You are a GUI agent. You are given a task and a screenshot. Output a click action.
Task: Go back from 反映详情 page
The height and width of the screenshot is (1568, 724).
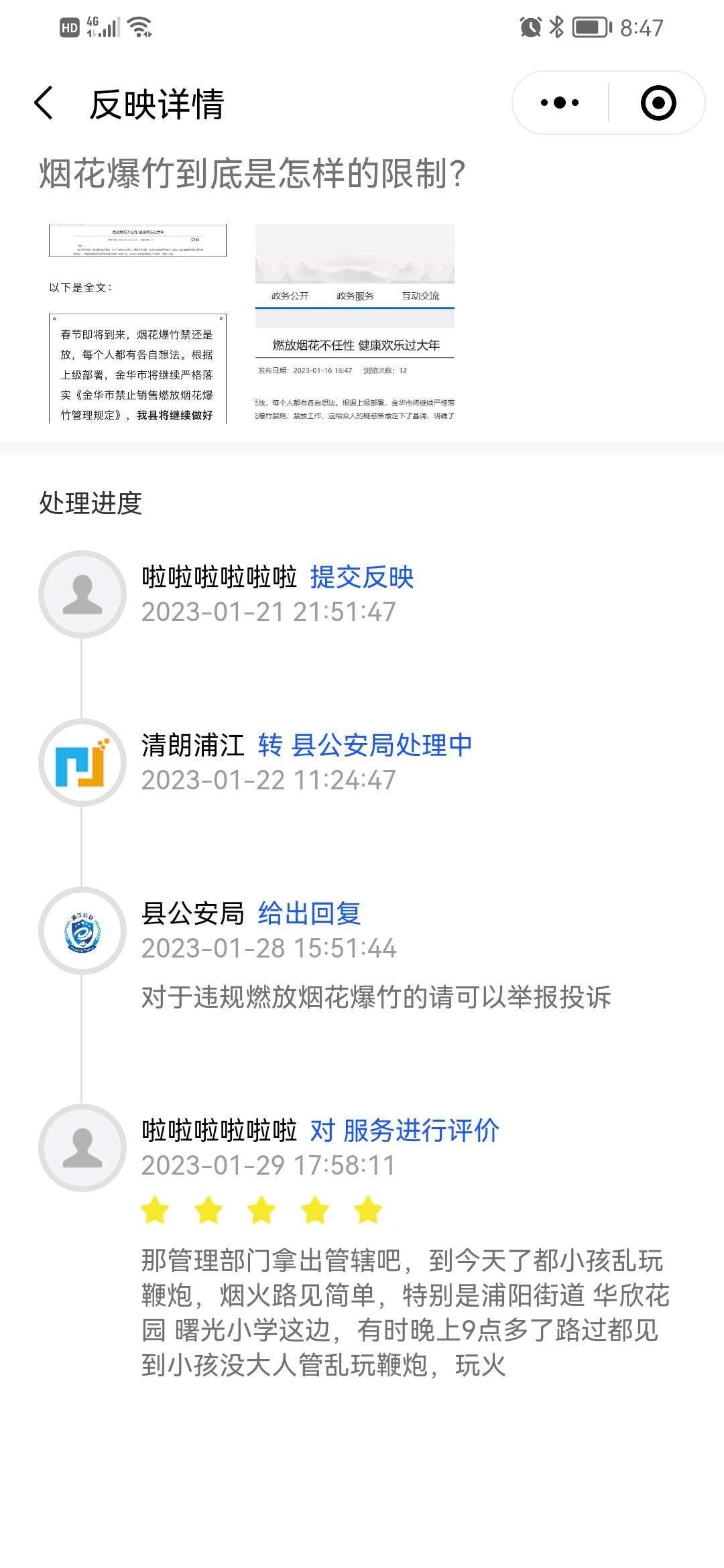[x=44, y=103]
